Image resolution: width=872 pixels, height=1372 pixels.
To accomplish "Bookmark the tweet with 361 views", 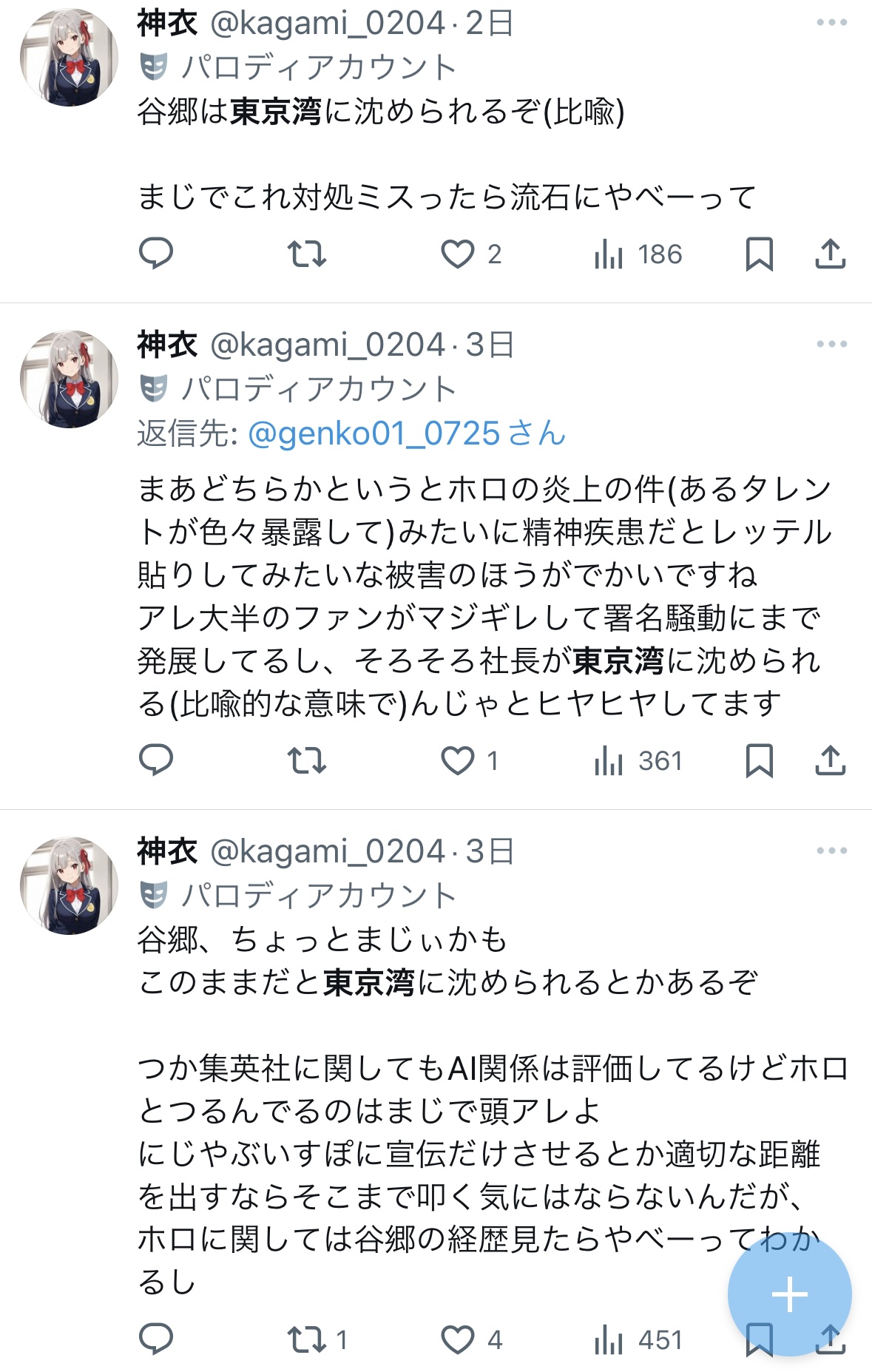I will [759, 761].
